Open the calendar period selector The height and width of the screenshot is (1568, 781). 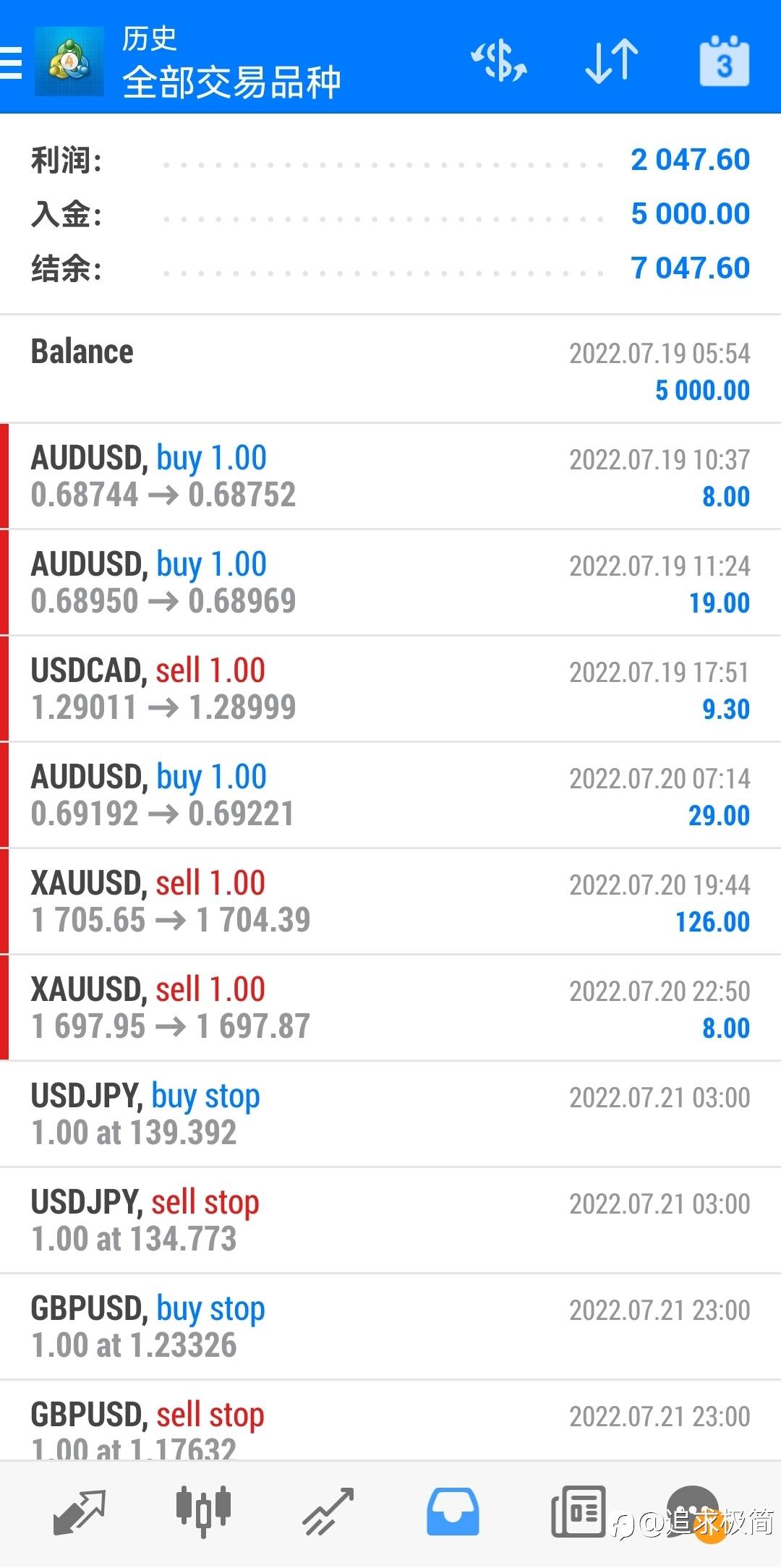(x=724, y=61)
